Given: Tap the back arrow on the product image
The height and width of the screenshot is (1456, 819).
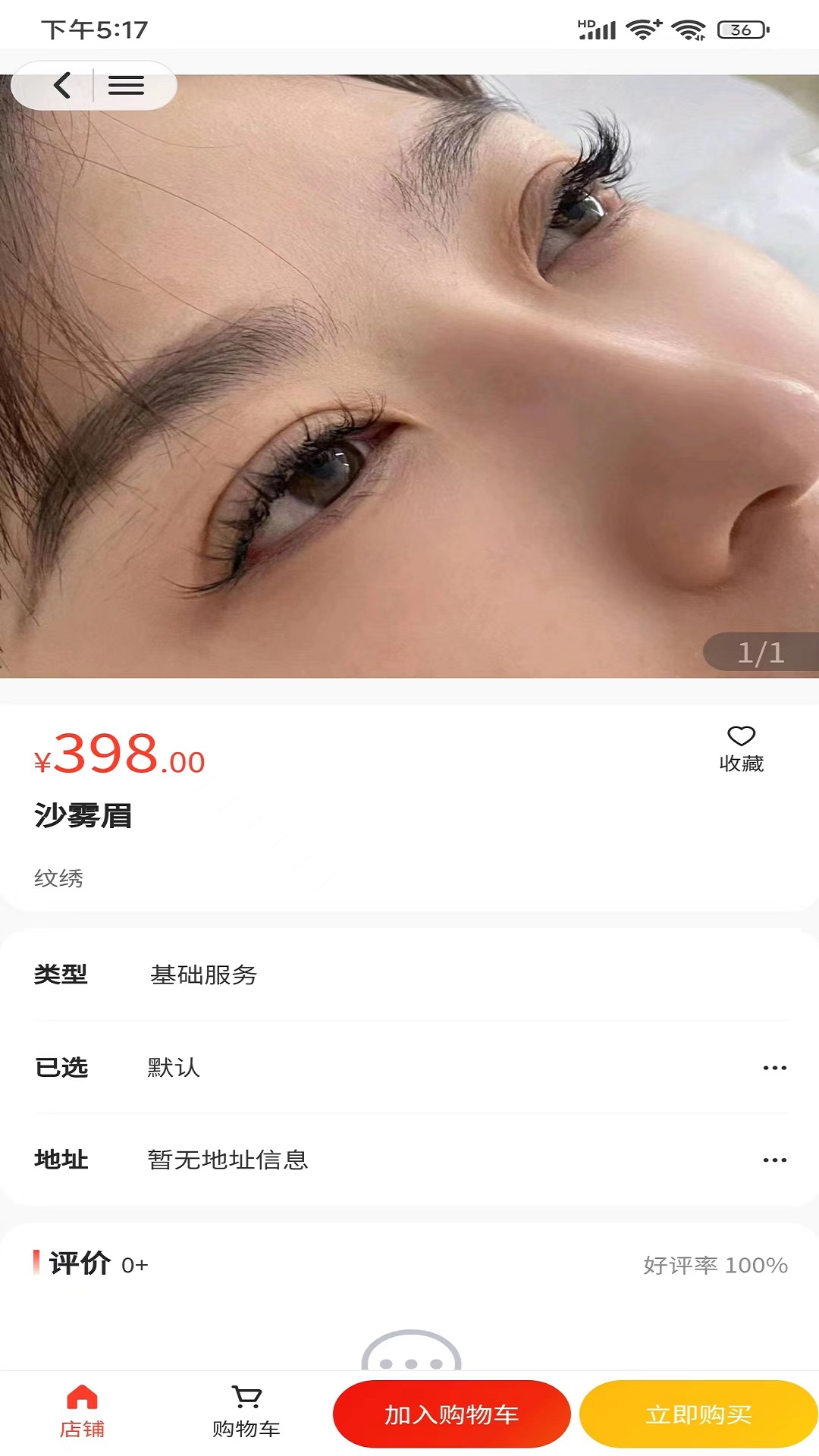Looking at the screenshot, I should point(61,86).
